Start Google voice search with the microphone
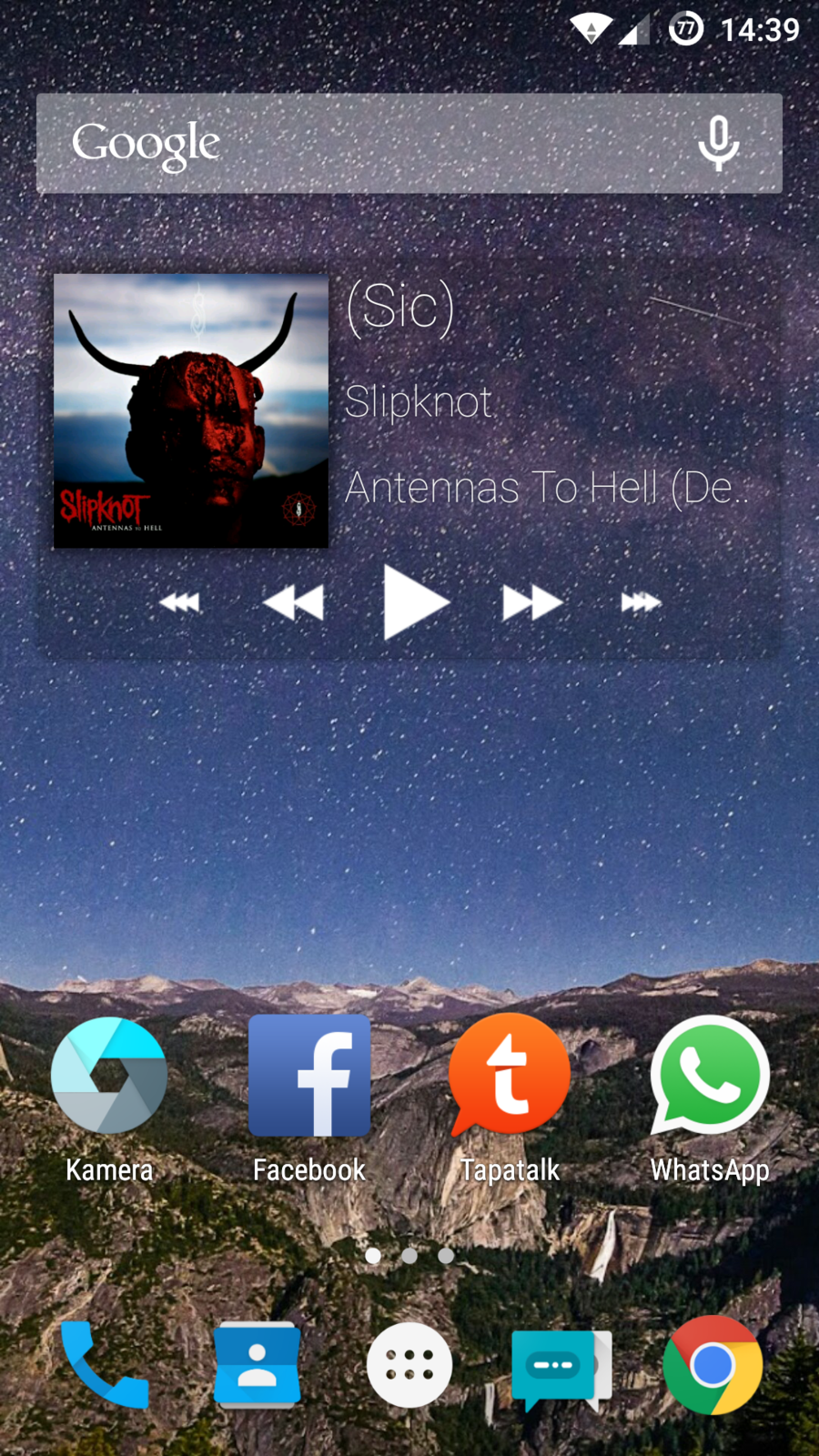 tap(718, 143)
